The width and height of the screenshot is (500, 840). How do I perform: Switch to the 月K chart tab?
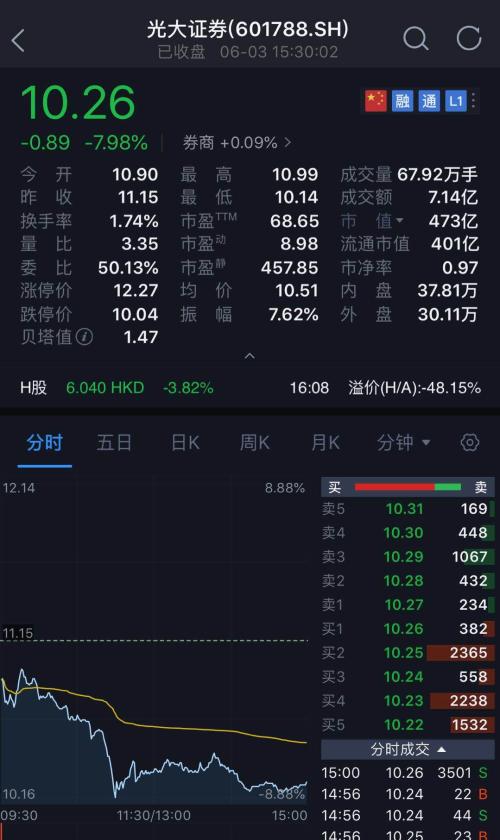point(325,443)
